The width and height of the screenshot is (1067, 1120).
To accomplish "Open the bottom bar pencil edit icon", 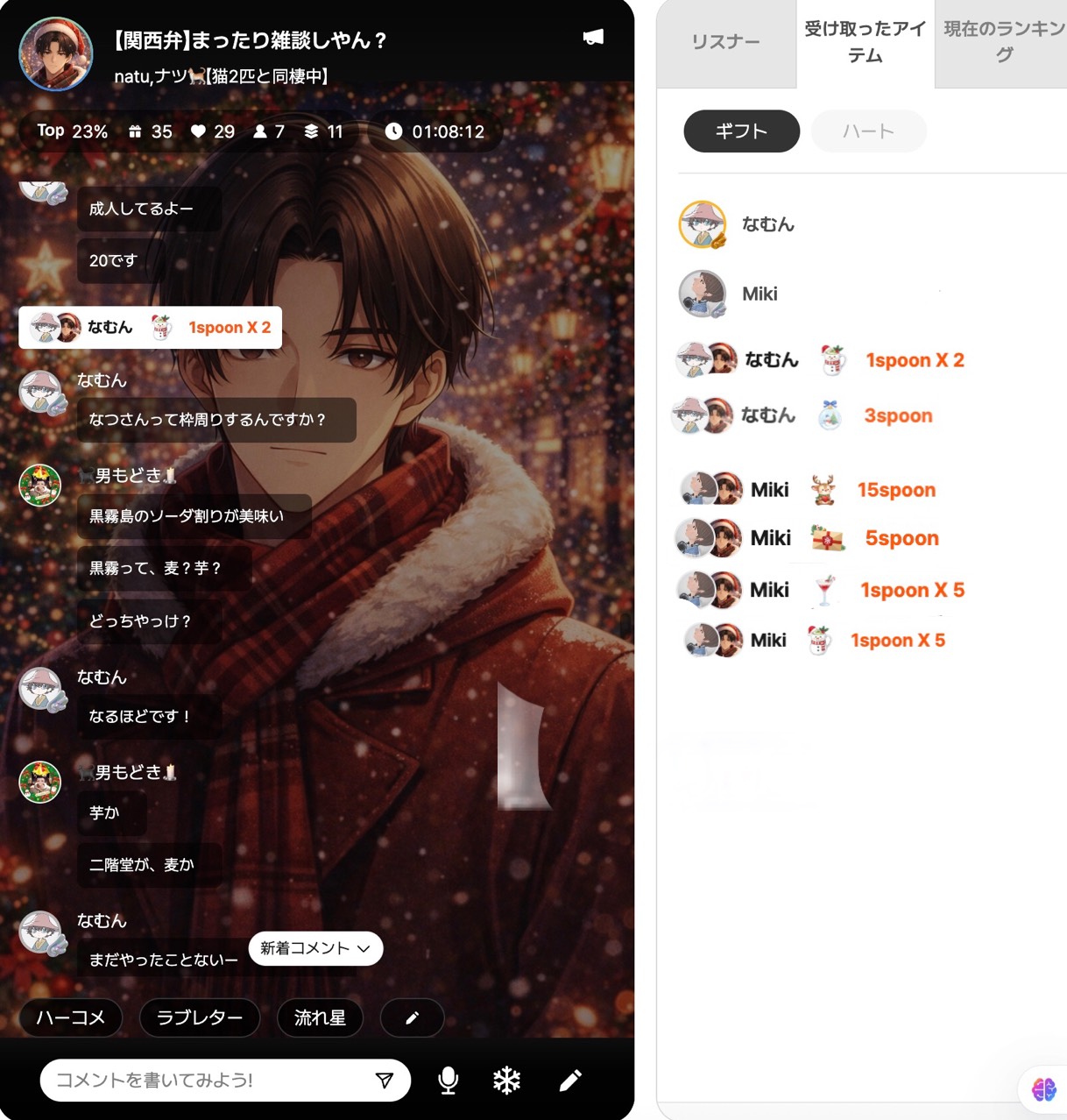I will pyautogui.click(x=570, y=1081).
